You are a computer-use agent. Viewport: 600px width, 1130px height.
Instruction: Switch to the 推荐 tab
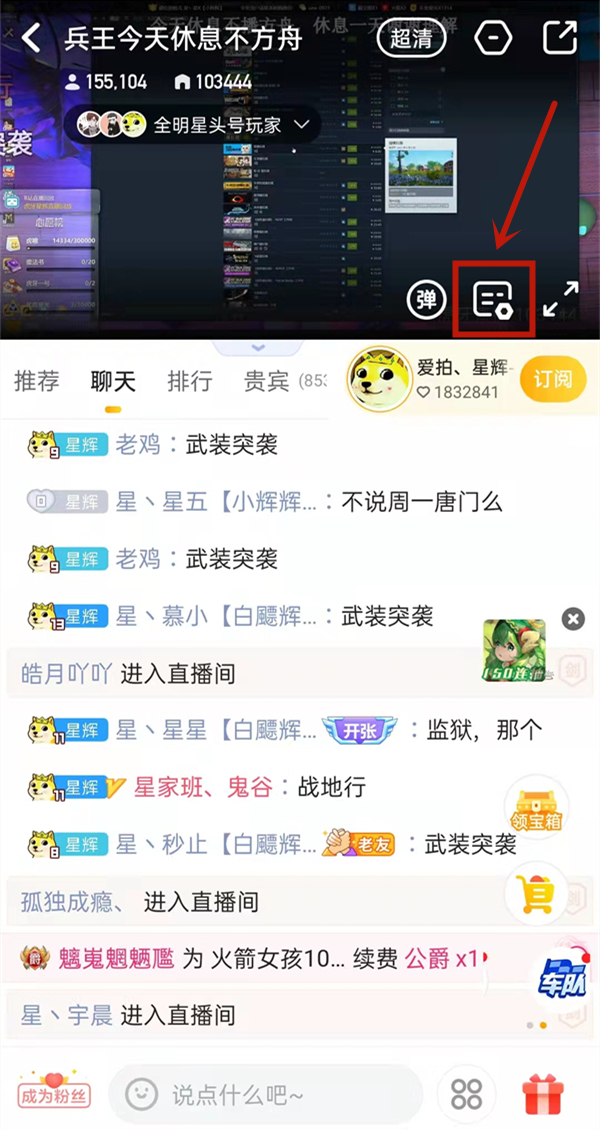pyautogui.click(x=37, y=381)
